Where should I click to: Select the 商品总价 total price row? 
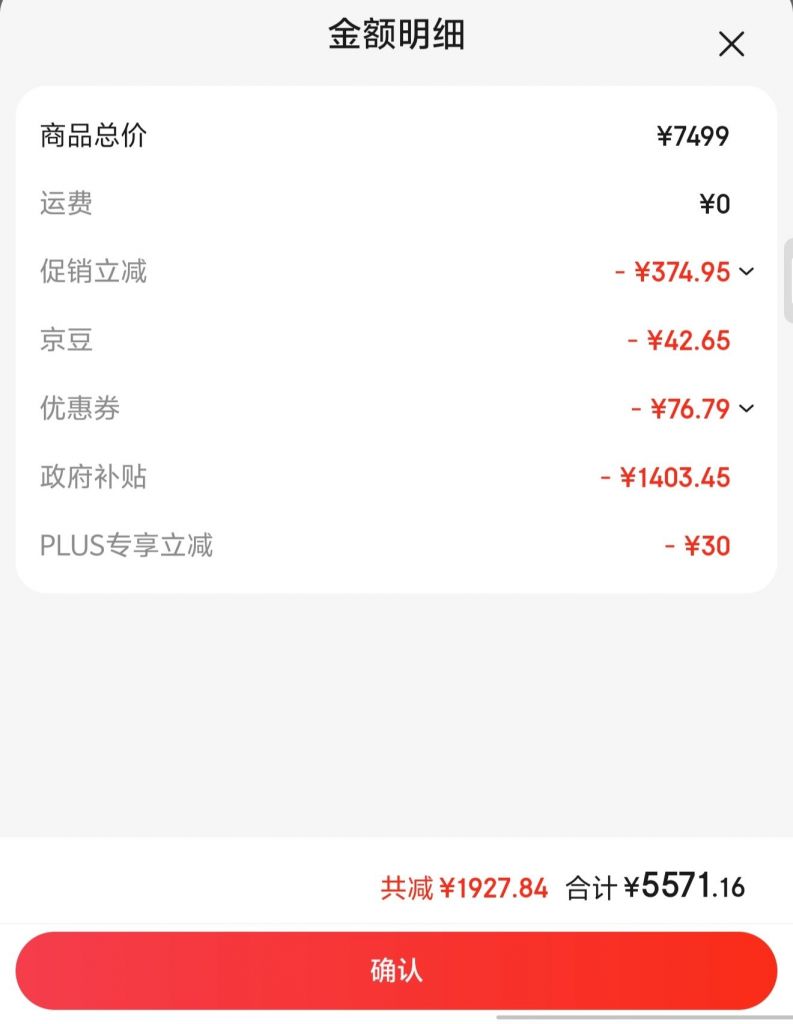click(90, 135)
